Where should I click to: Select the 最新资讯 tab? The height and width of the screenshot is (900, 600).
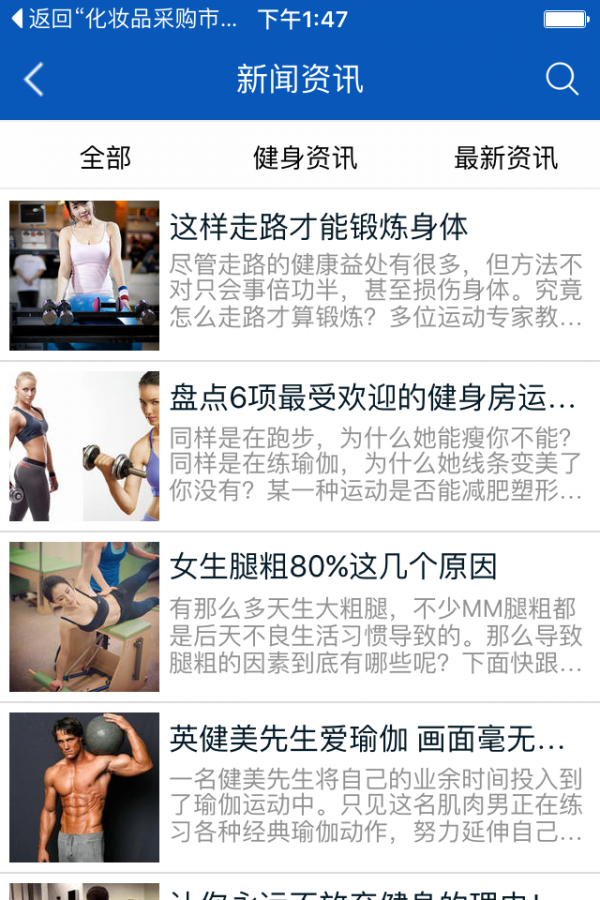[505, 158]
